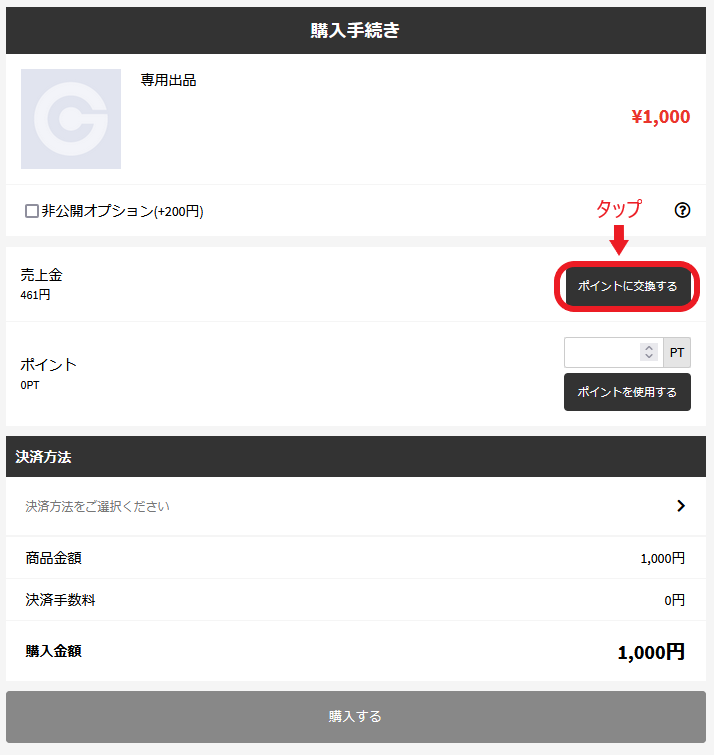Image resolution: width=714 pixels, height=755 pixels.
Task: Check the 非公開オプション checkbox
Action: (32, 211)
